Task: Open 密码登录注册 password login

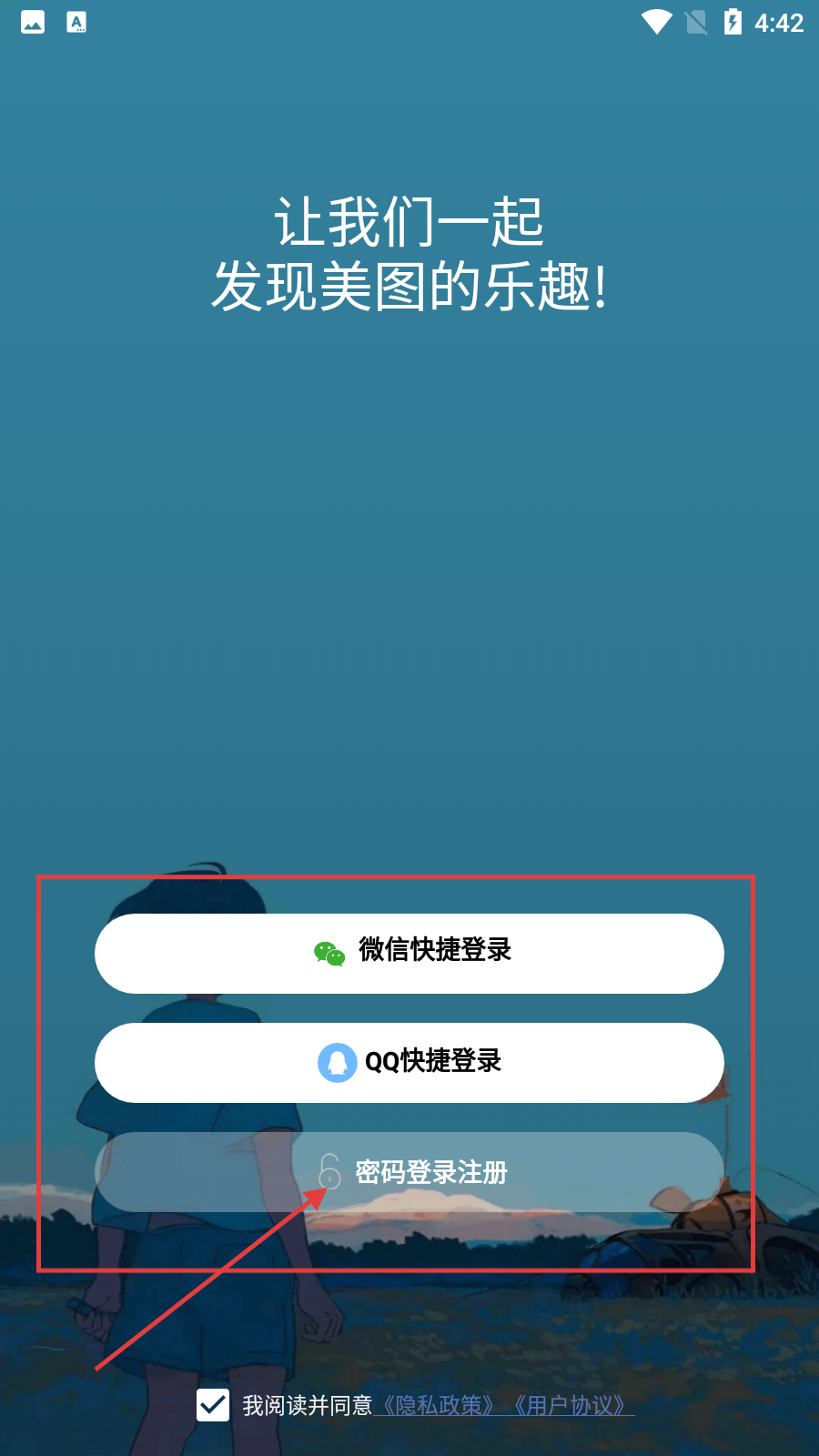Action: pyautogui.click(x=409, y=1172)
